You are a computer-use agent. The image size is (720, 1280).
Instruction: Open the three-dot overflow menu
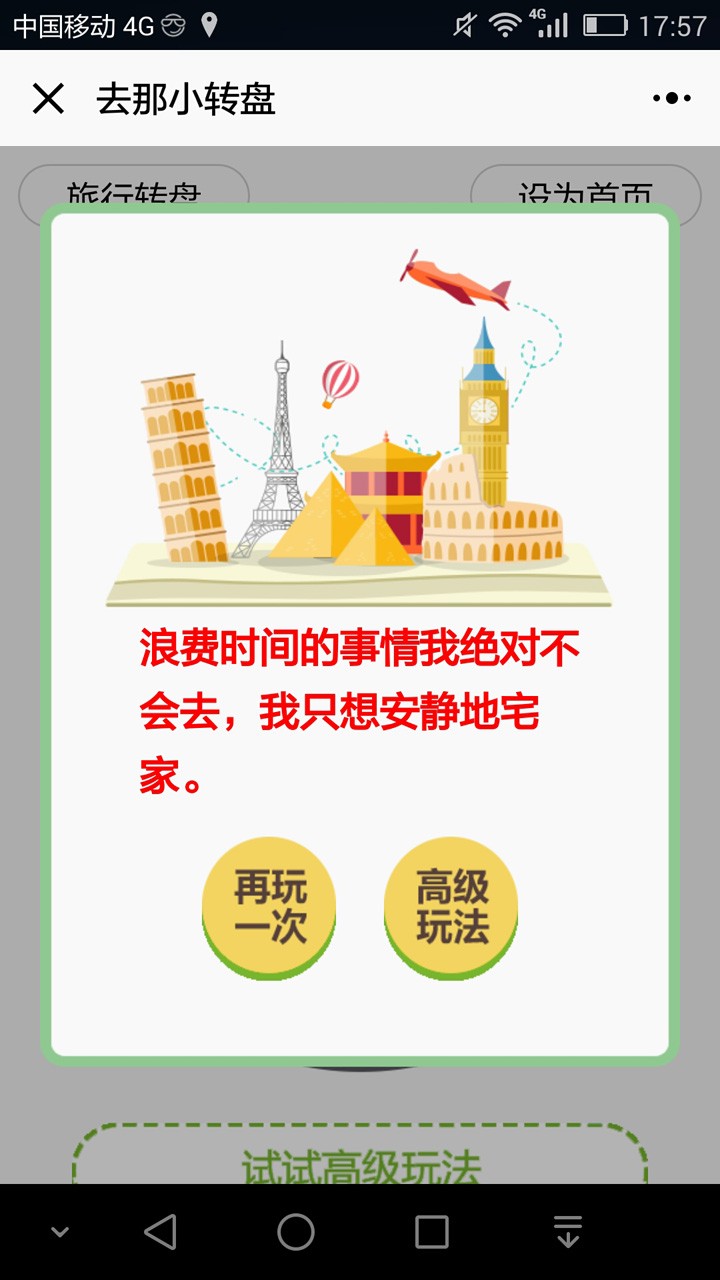(671, 98)
